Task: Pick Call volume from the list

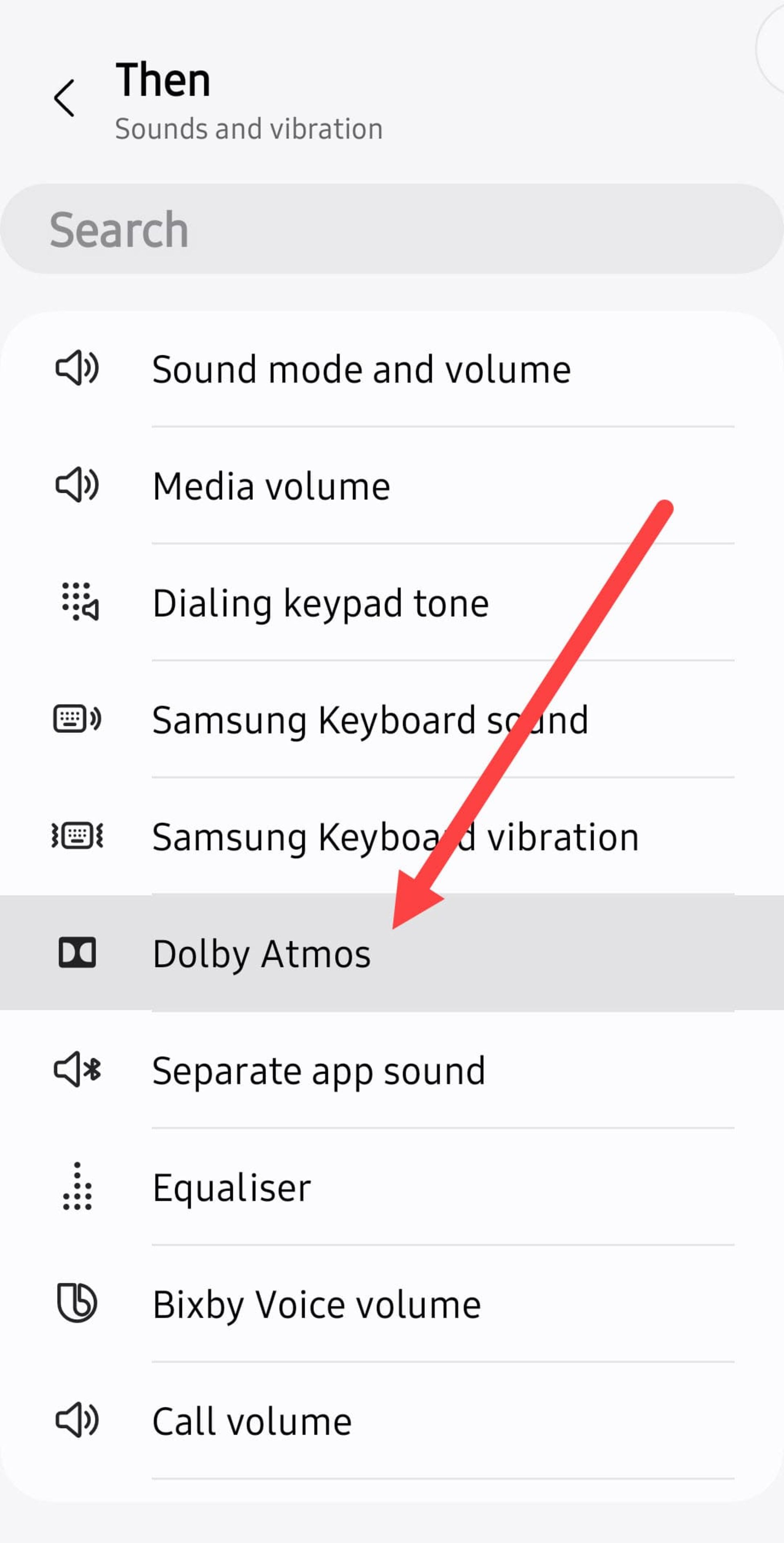Action: tap(252, 1421)
